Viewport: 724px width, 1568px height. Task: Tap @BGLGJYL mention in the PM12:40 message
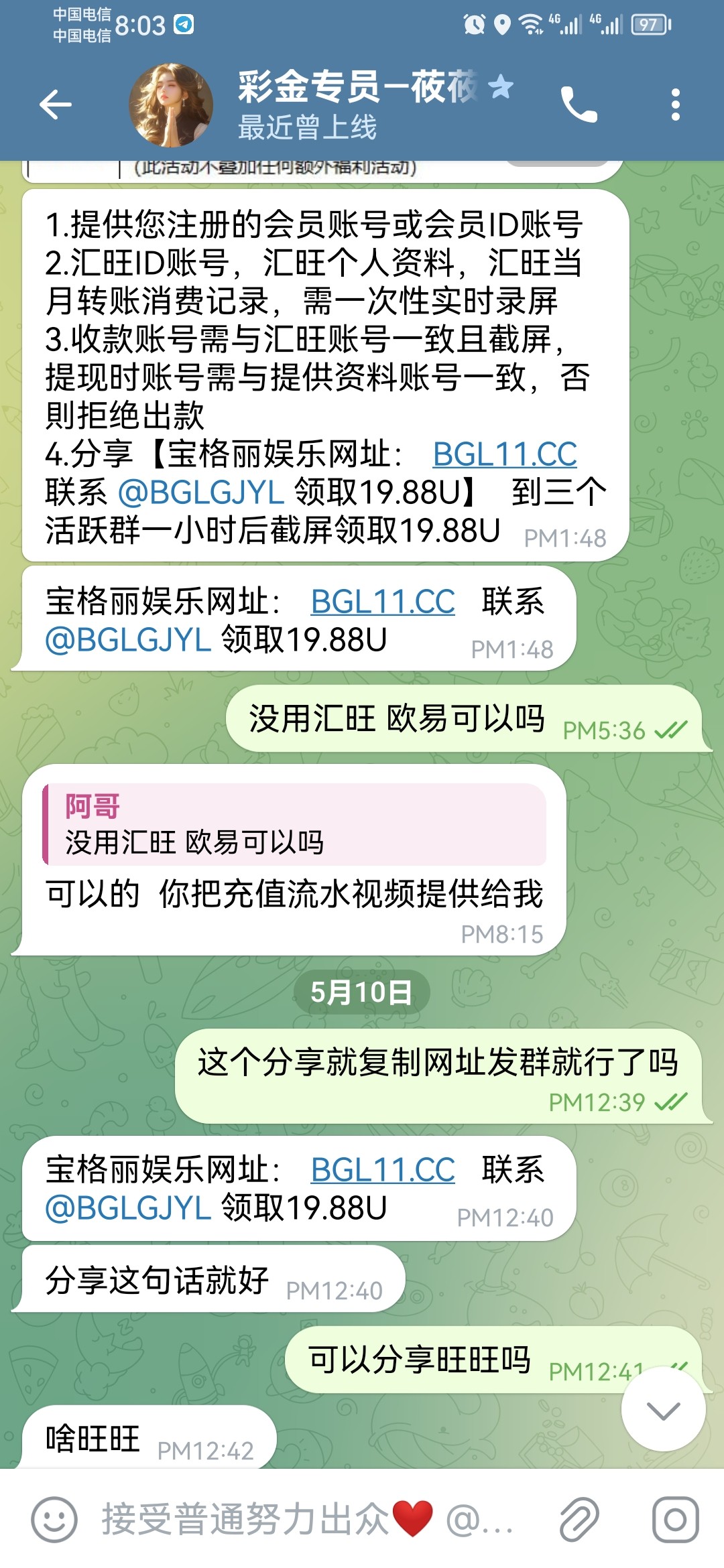[129, 1208]
